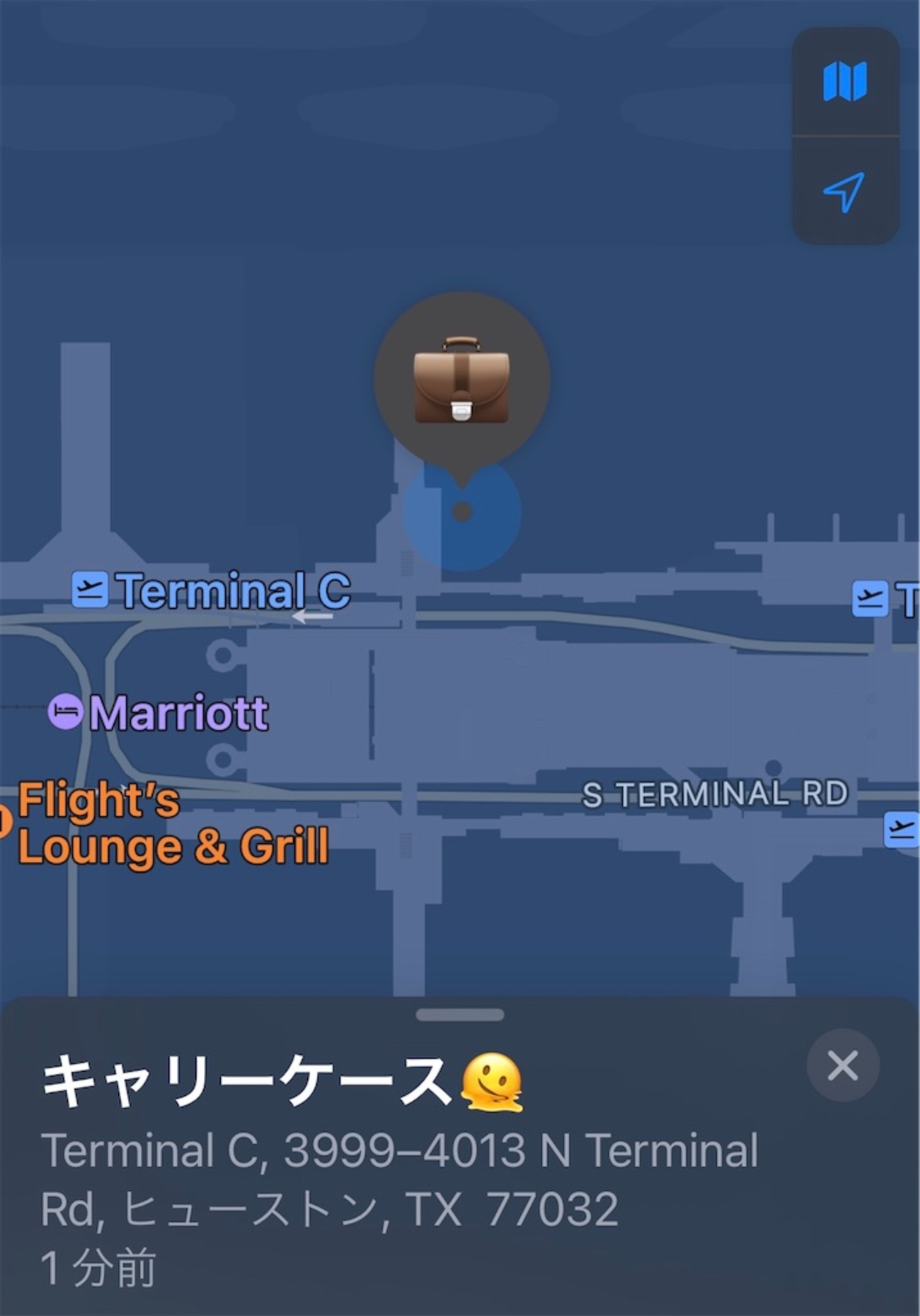Viewport: 920px width, 1316px height.
Task: Tap the briefcase item pin on map
Action: click(461, 380)
